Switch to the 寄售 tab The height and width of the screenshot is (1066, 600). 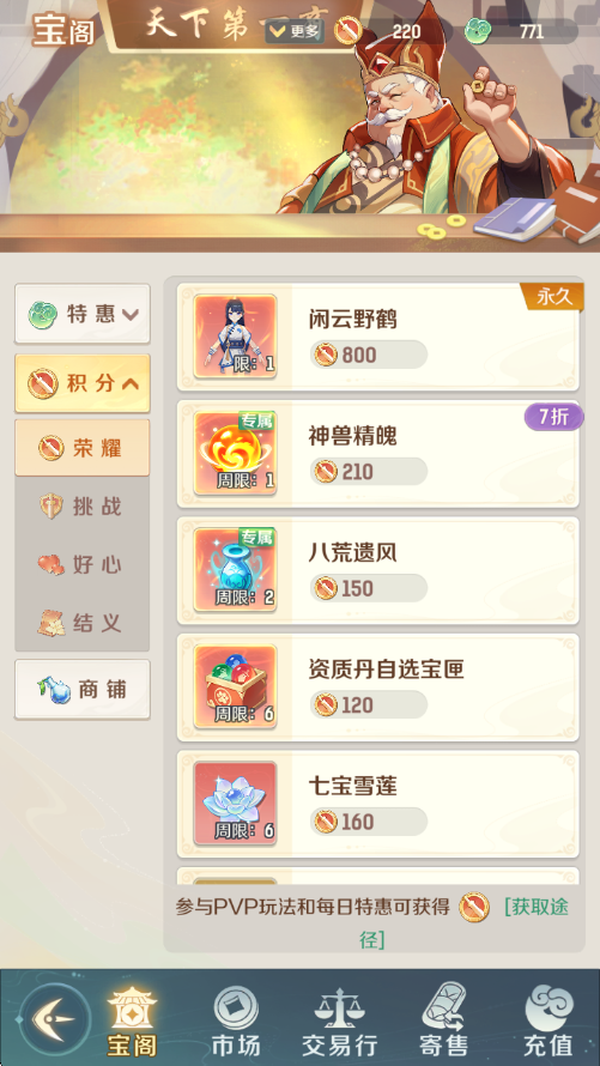443,1019
